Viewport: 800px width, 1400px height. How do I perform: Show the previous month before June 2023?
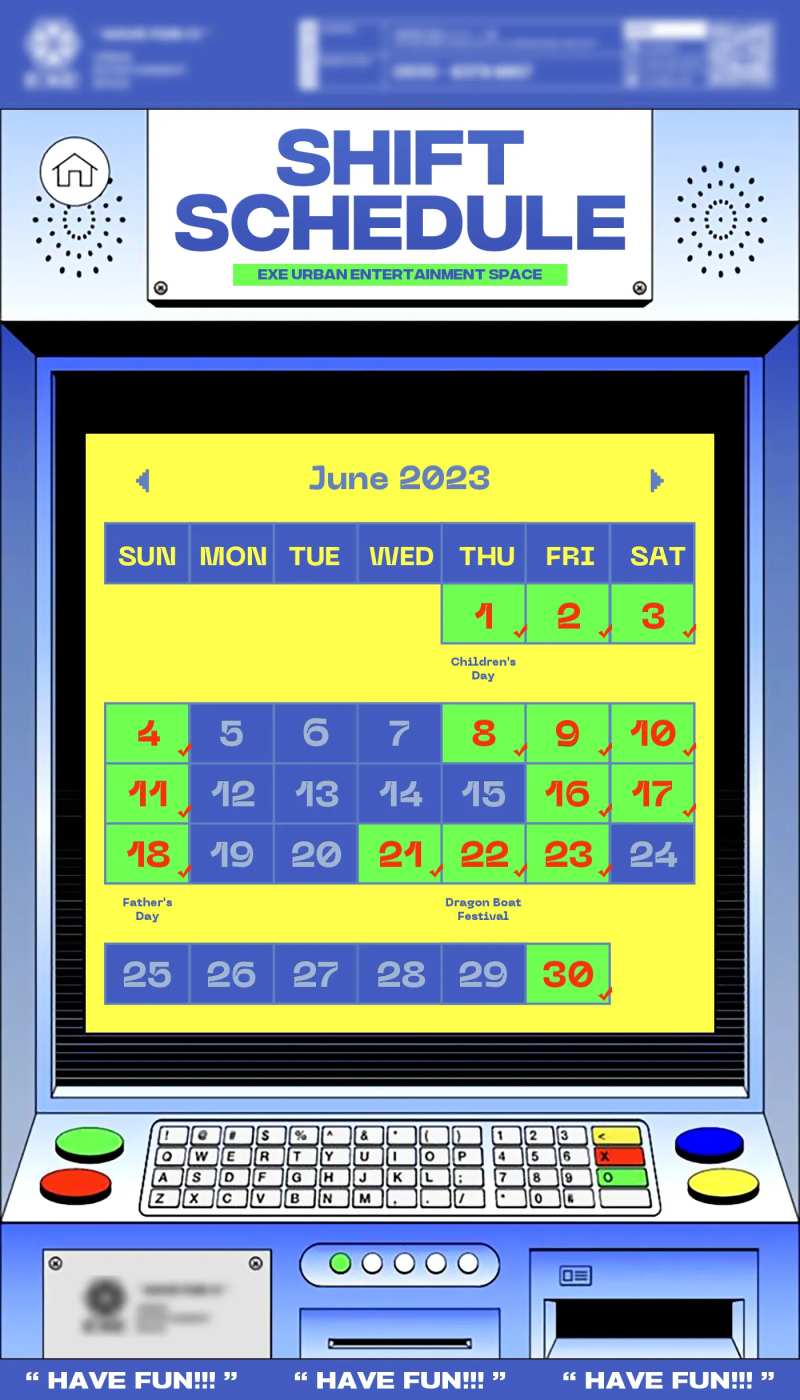(x=142, y=481)
